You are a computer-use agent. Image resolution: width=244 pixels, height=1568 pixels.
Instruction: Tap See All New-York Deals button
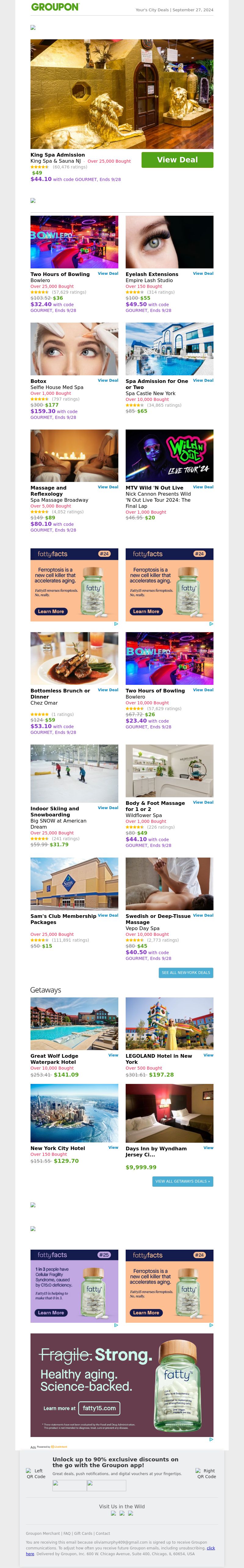tap(186, 973)
